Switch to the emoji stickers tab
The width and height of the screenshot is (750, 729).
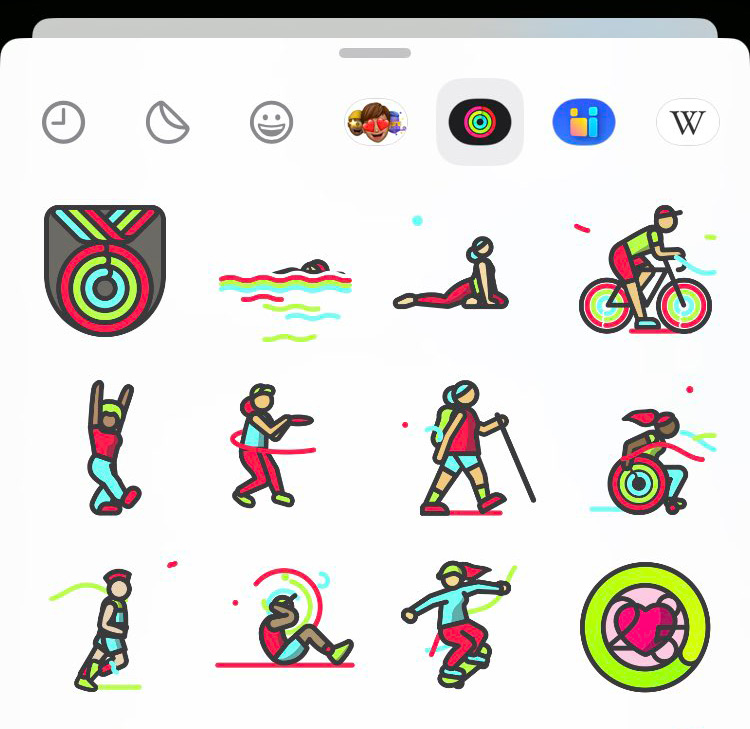pos(271,123)
